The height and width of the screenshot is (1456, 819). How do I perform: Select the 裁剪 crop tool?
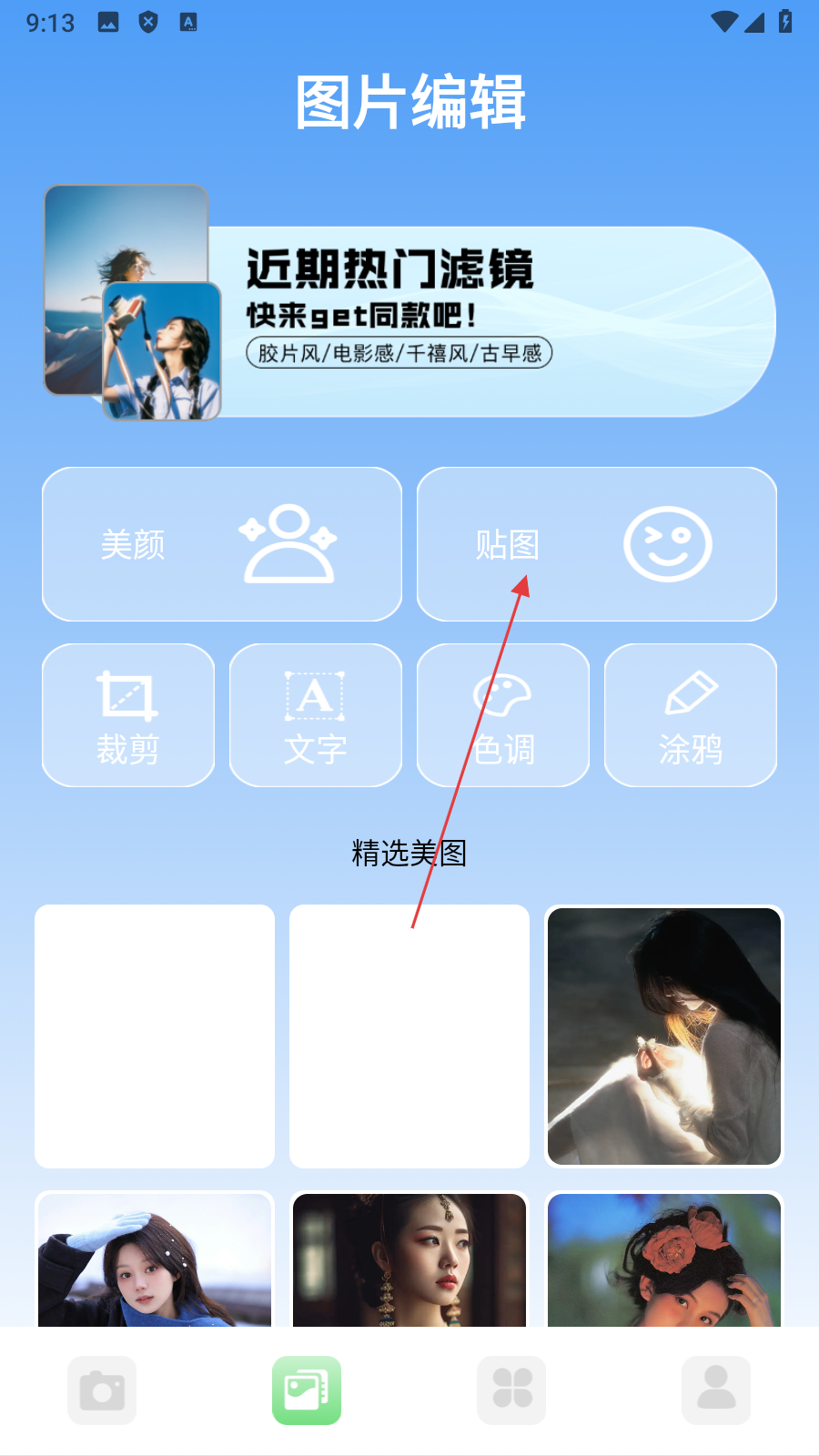(128, 715)
